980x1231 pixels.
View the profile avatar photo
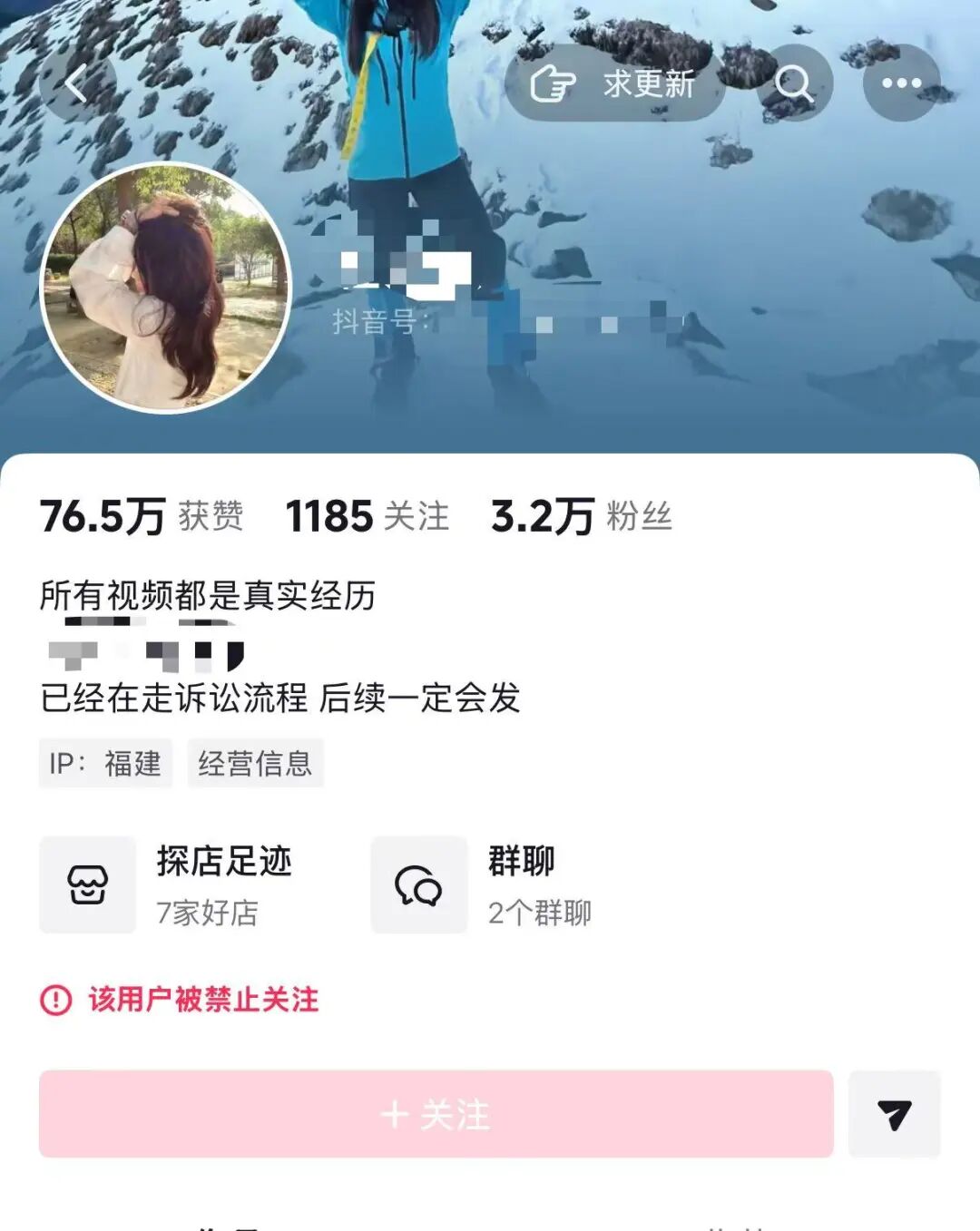[x=166, y=288]
